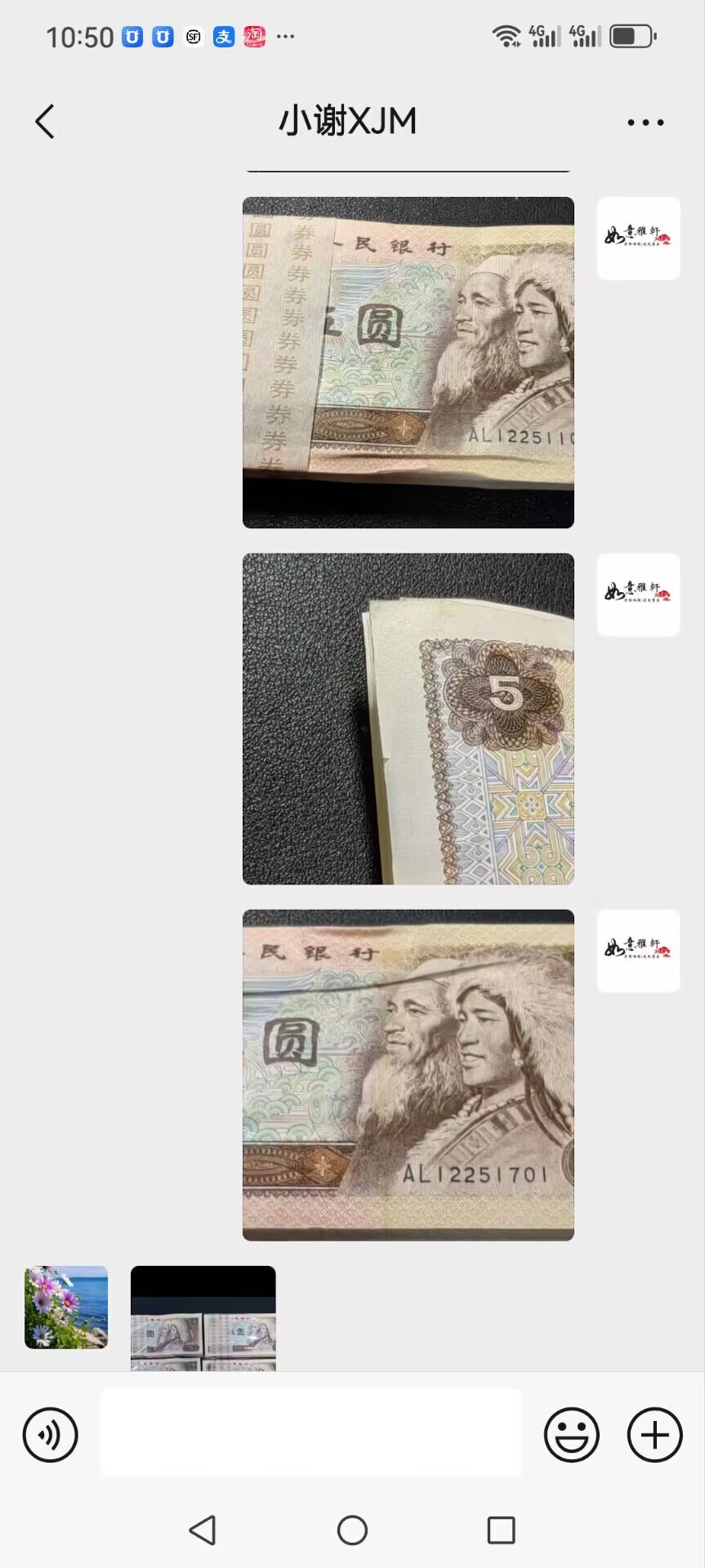The height and width of the screenshot is (1568, 705).
Task: Open the chat info three-dot menu
Action: tap(645, 122)
